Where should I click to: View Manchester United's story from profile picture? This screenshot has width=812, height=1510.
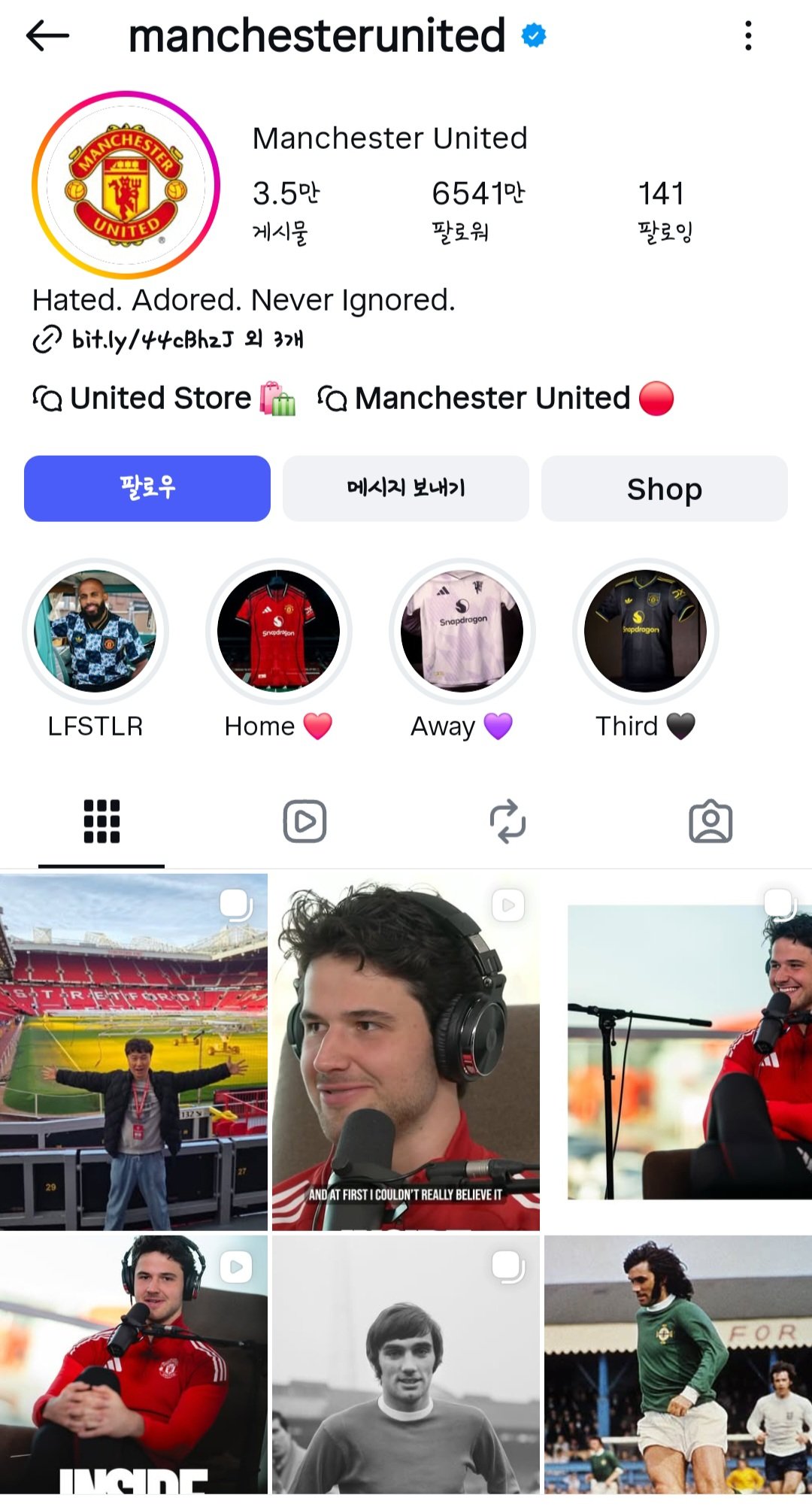click(126, 185)
